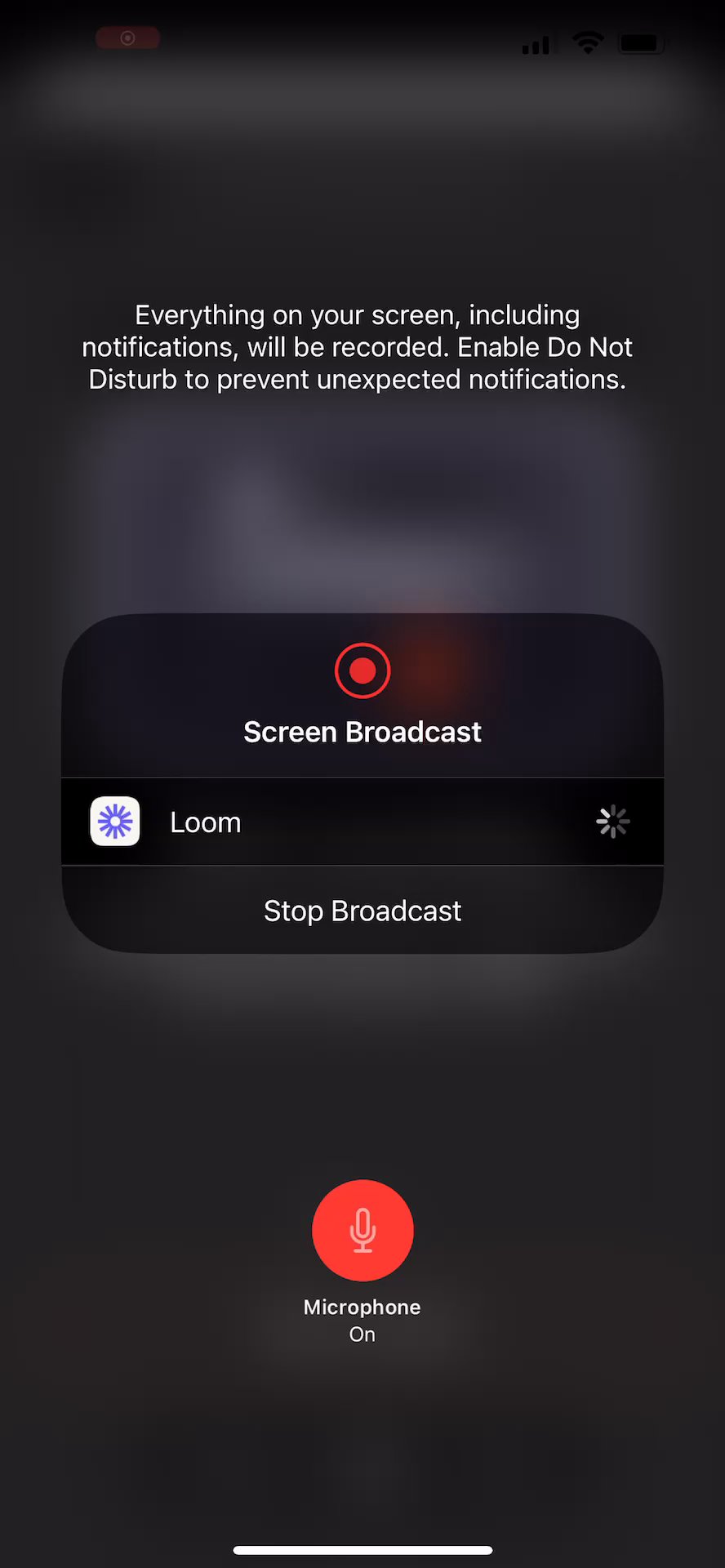This screenshot has width=725, height=1568.
Task: Tap the red recording indicator in status bar
Action: click(128, 38)
